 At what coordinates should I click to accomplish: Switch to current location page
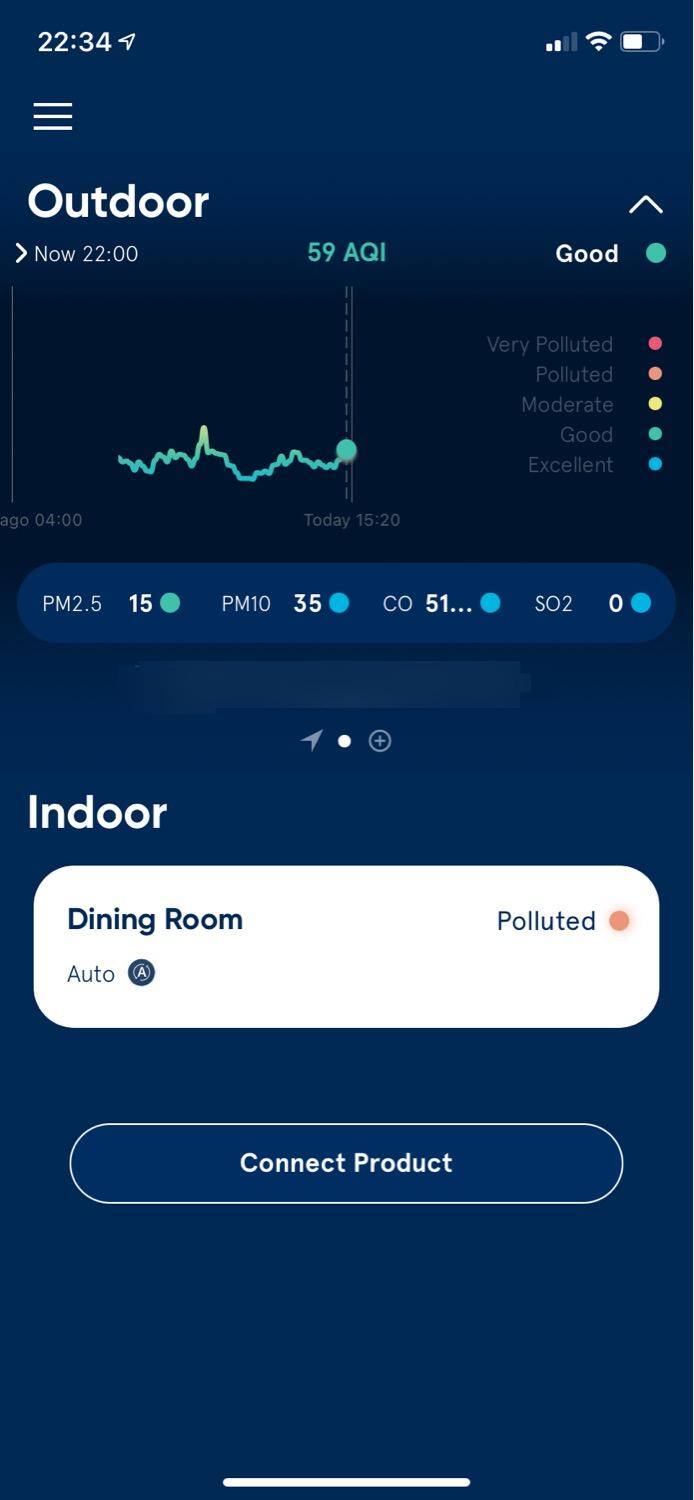[x=312, y=741]
